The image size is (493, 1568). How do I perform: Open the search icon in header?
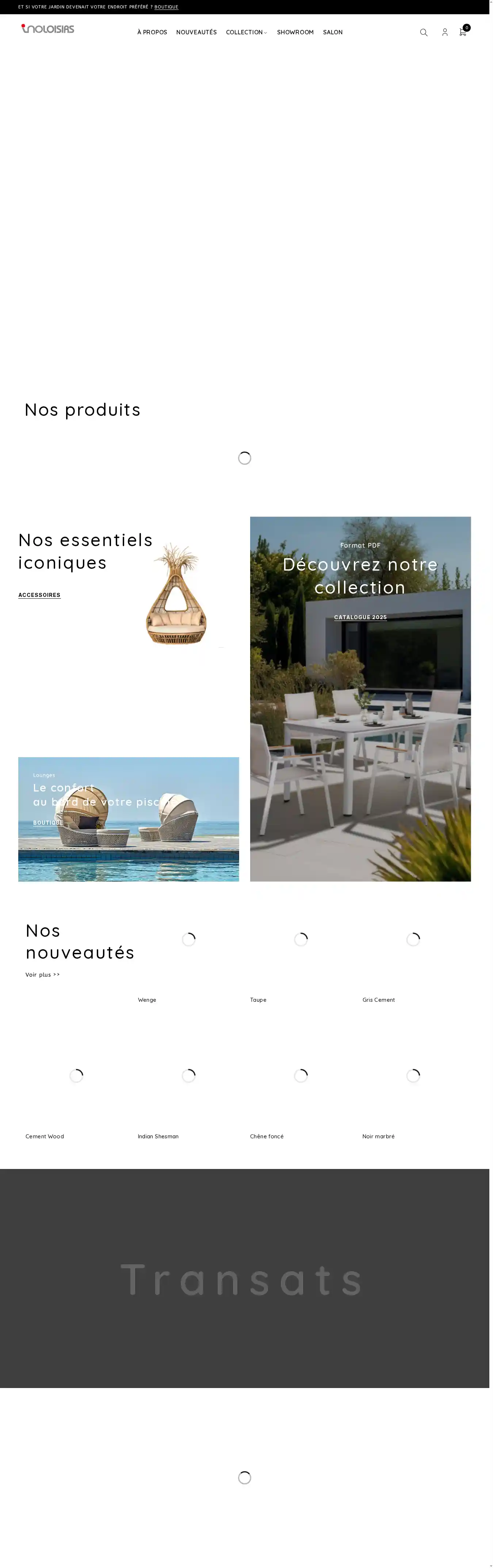pyautogui.click(x=424, y=32)
